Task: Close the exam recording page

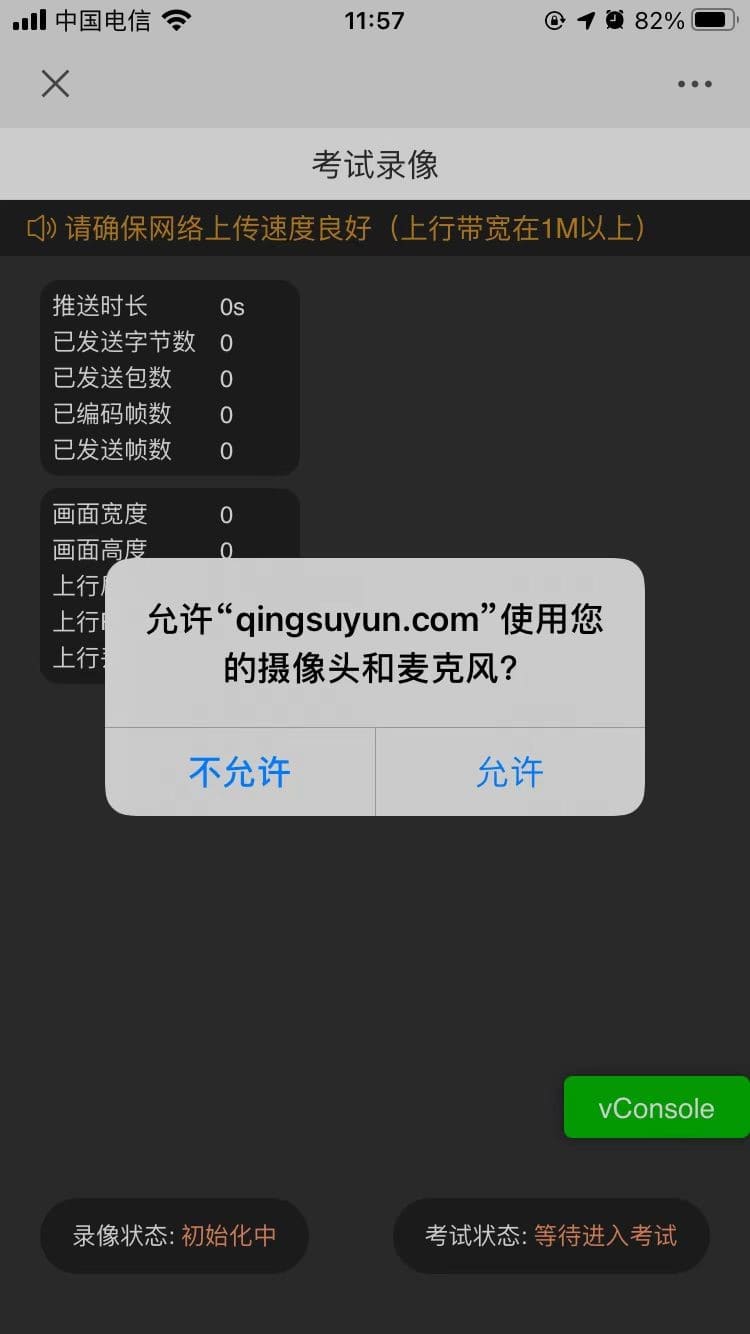Action: 55,84
